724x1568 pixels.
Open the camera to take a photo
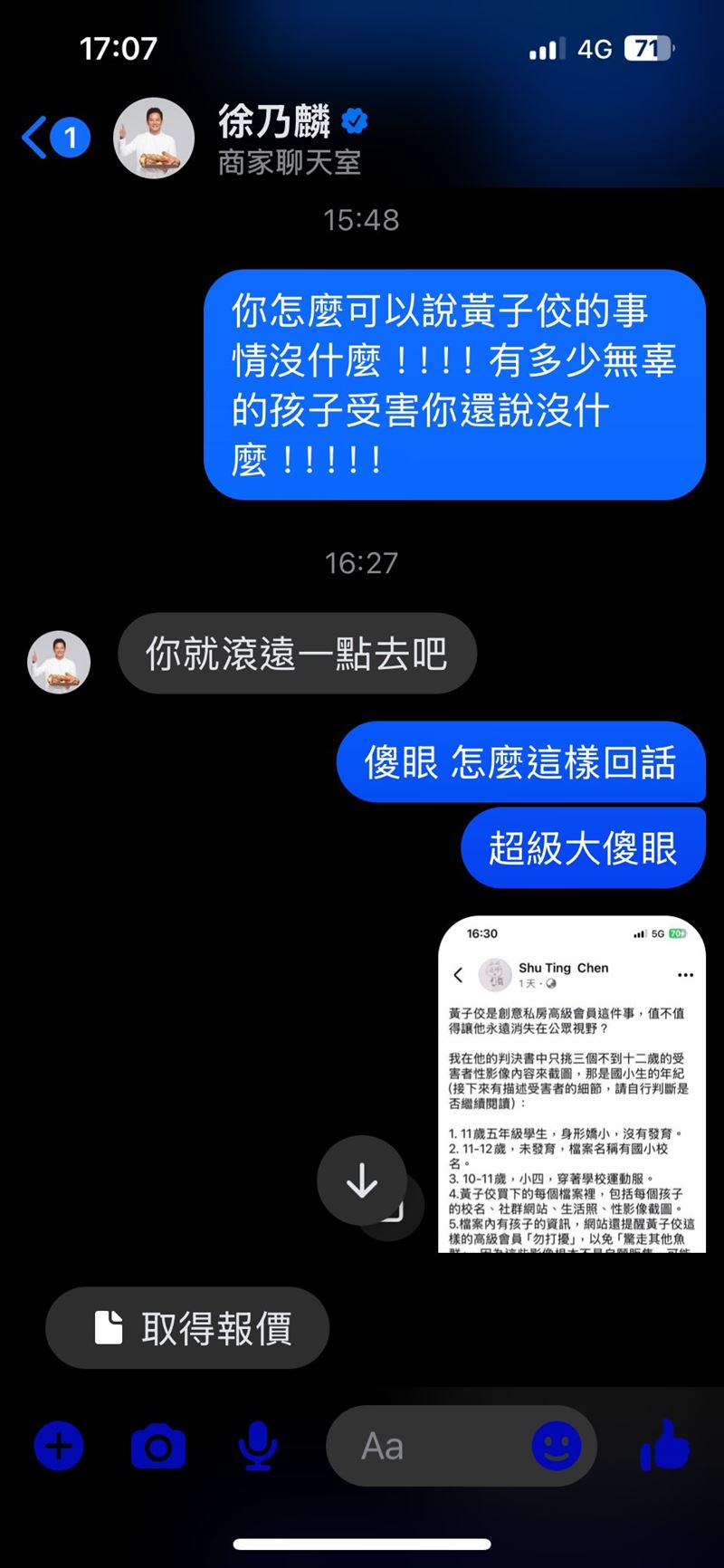pyautogui.click(x=157, y=1446)
